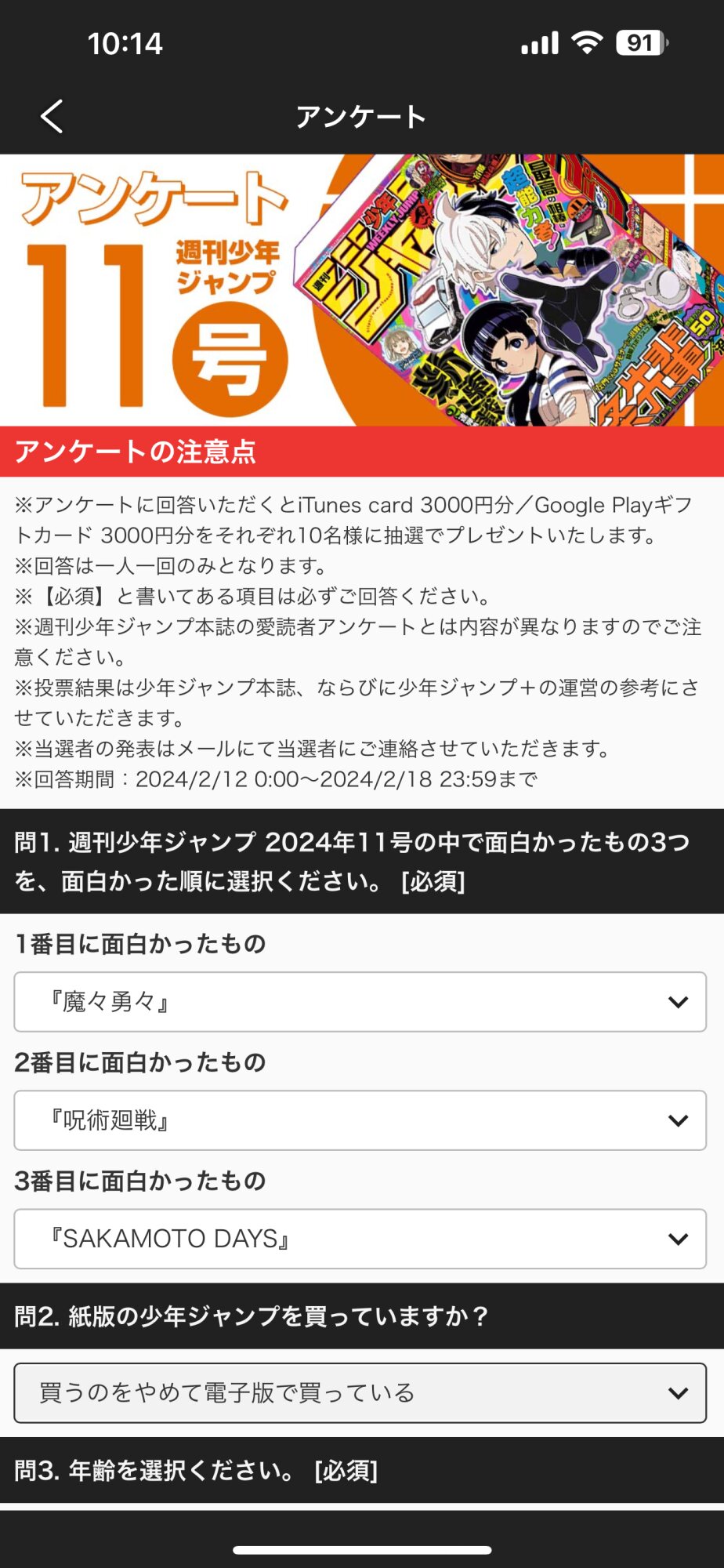Expand the dropdown showing SAKAMOTO DAYS
The image size is (724, 1568).
click(x=360, y=1239)
